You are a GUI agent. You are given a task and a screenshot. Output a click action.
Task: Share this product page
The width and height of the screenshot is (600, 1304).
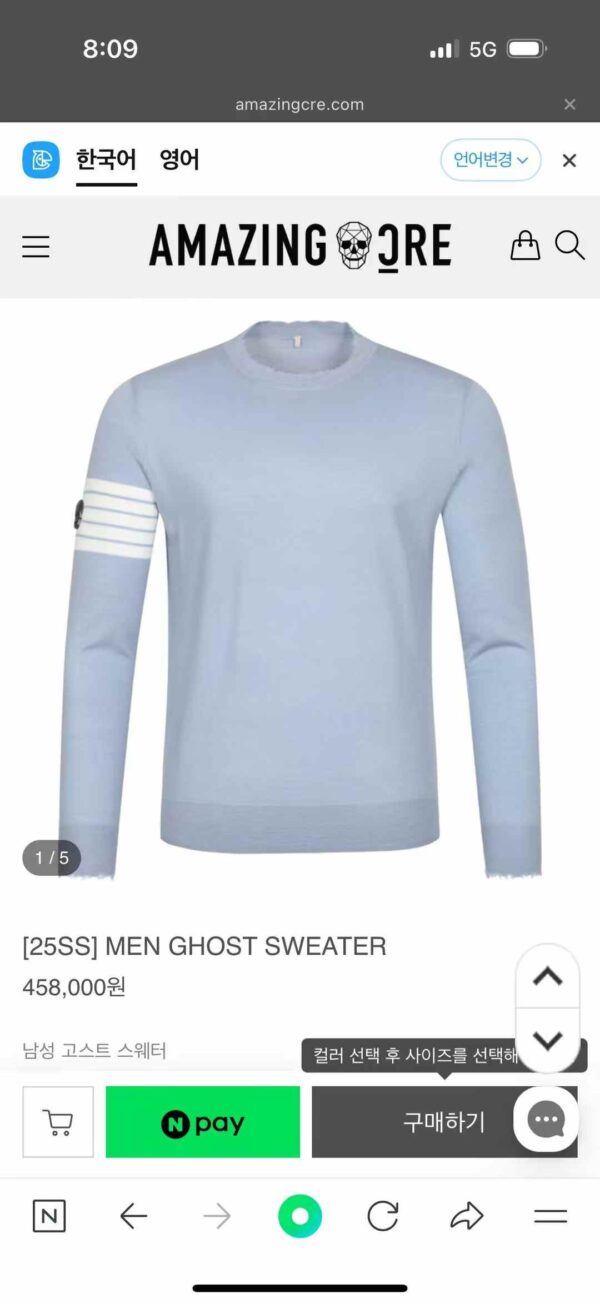tap(466, 1216)
